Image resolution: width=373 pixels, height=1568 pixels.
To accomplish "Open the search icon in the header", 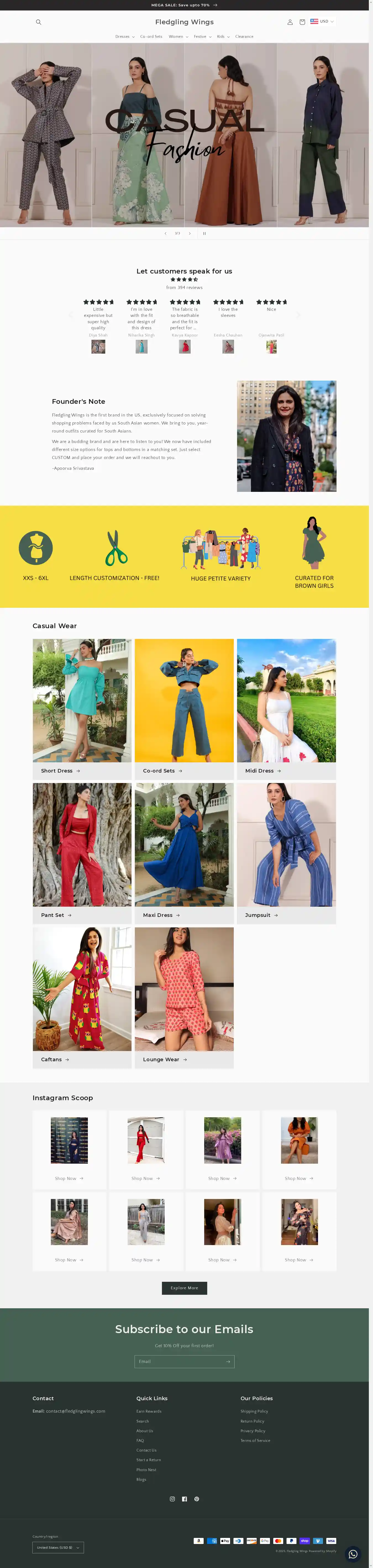I will coord(38,22).
